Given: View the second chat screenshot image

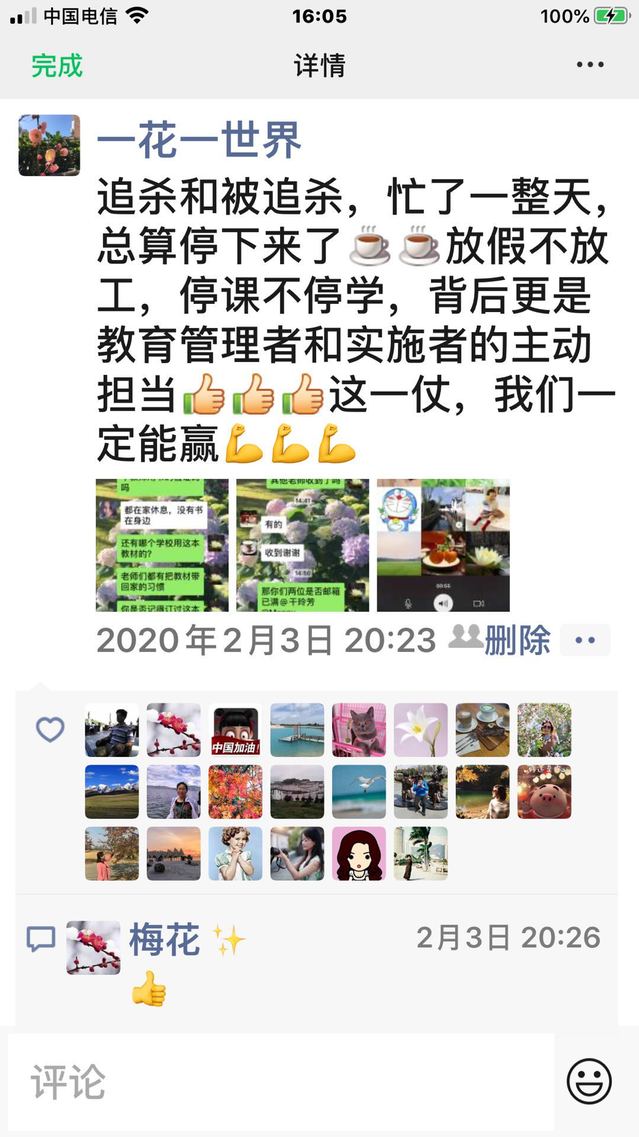Looking at the screenshot, I should pos(302,545).
